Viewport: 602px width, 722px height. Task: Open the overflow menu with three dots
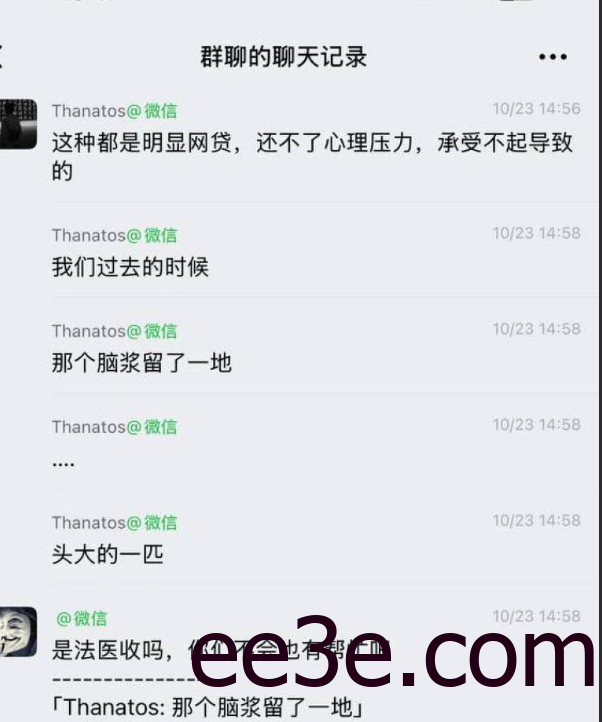552,57
